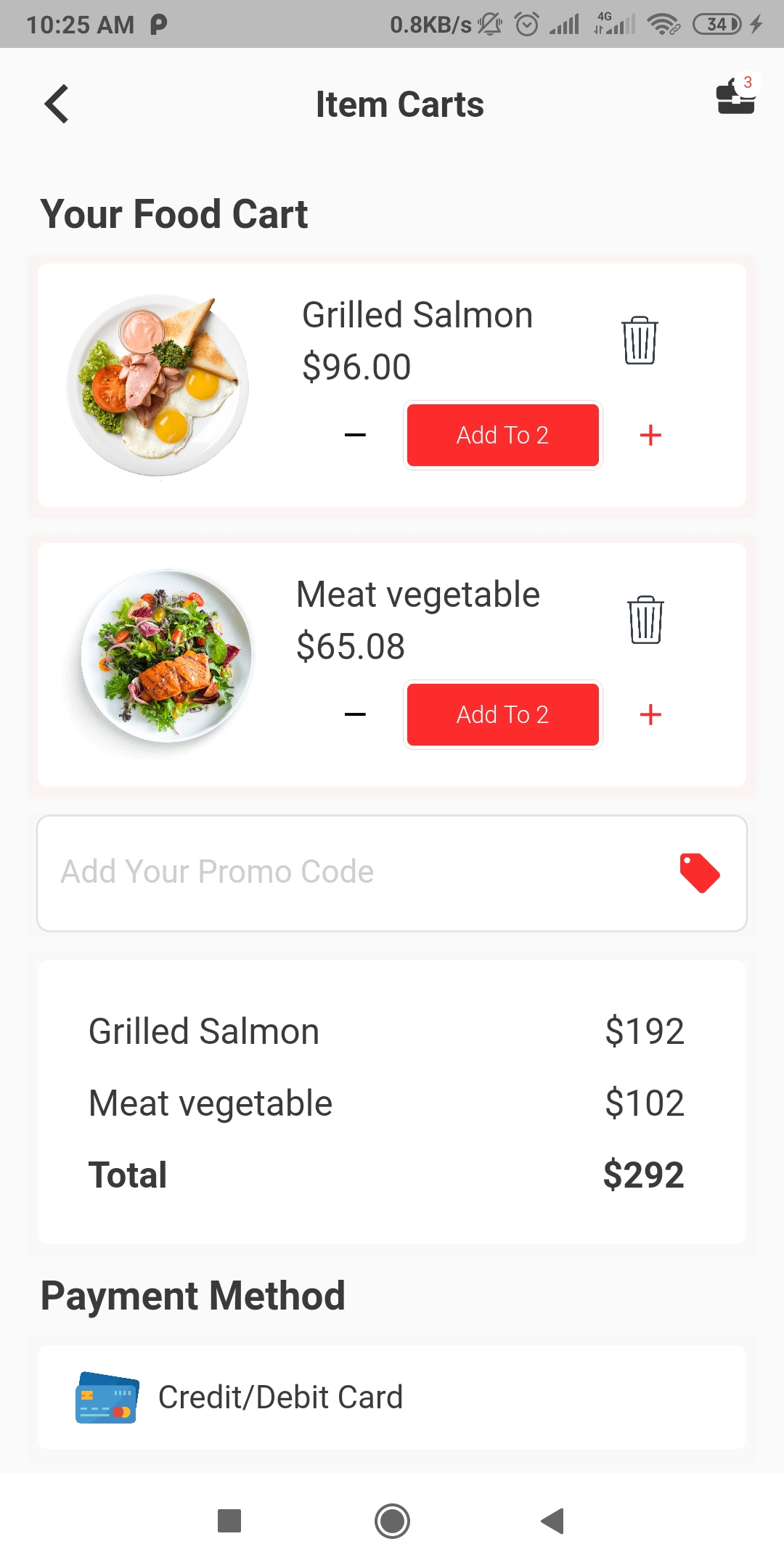Screen dimensions: 784x1568
Task: Open the cart icon with badge 3
Action: 735,97
